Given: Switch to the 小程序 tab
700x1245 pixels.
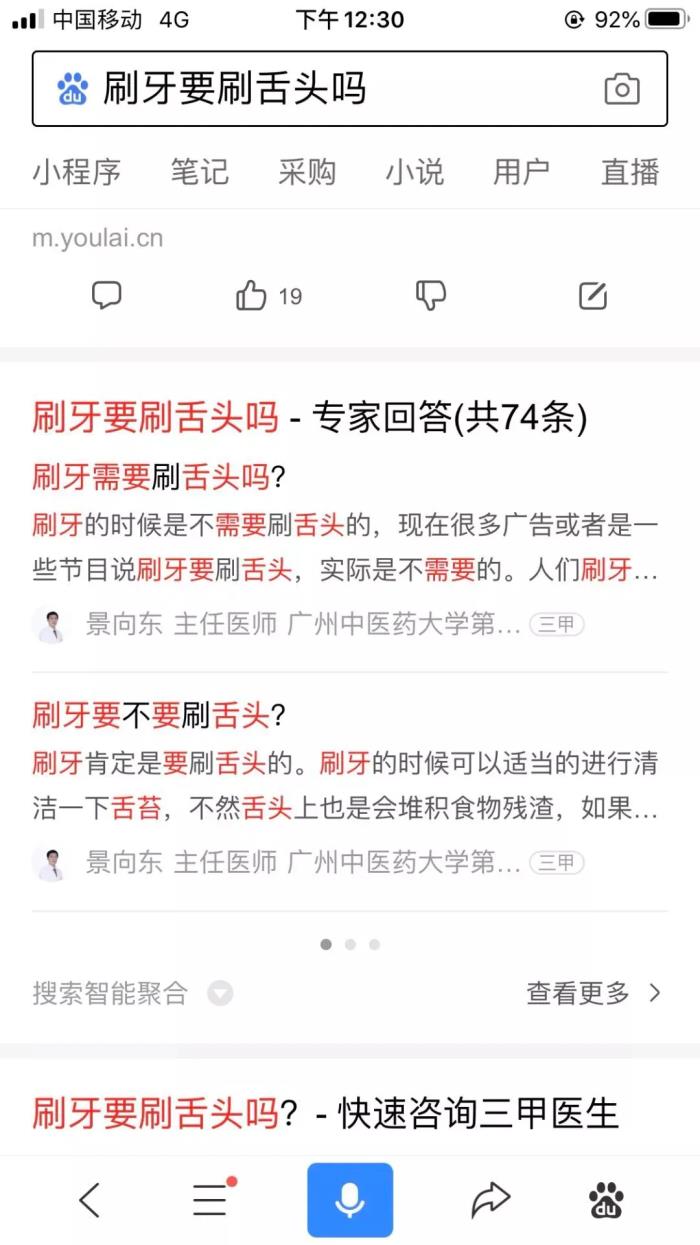Looking at the screenshot, I should (x=76, y=172).
